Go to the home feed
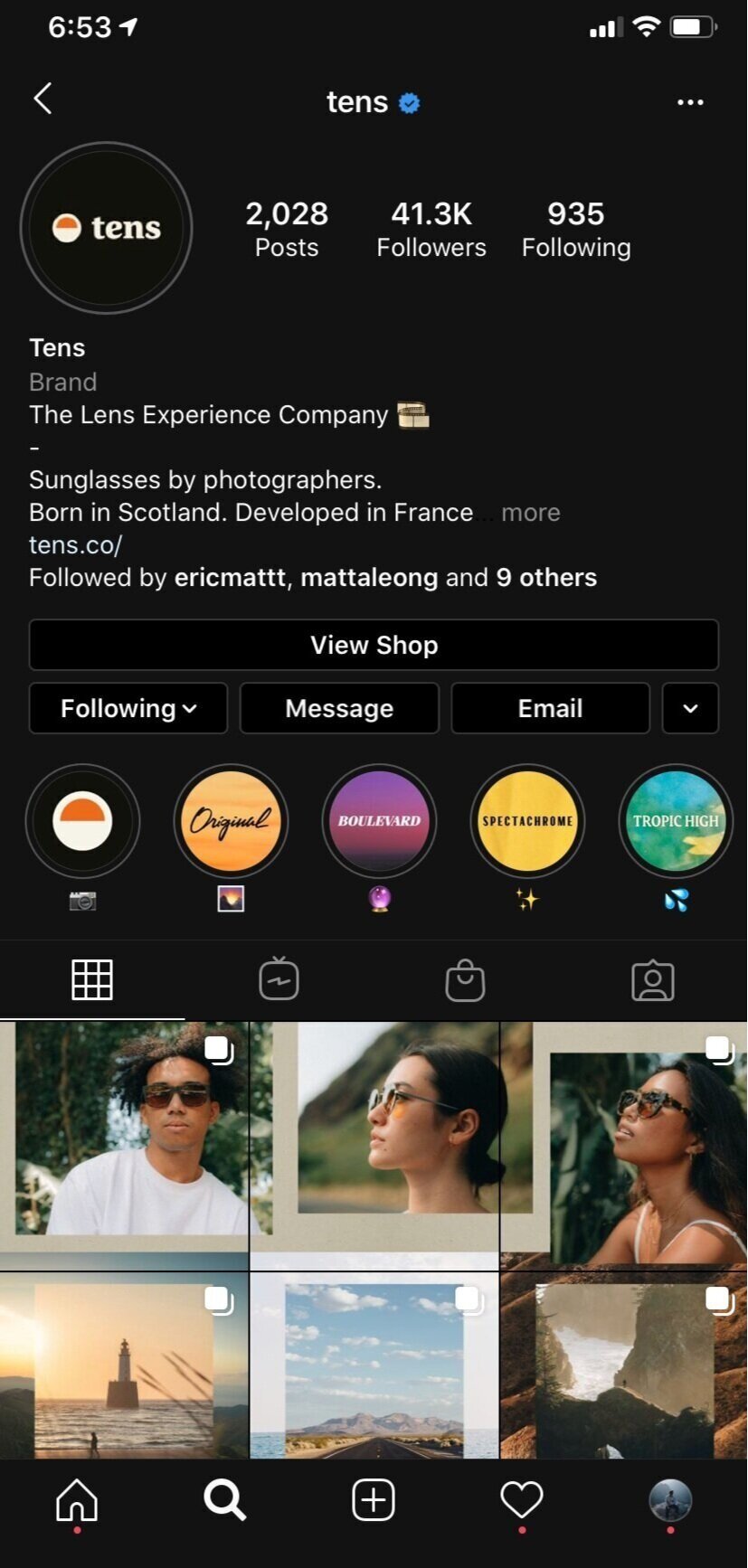The height and width of the screenshot is (1568, 748). tap(77, 1500)
